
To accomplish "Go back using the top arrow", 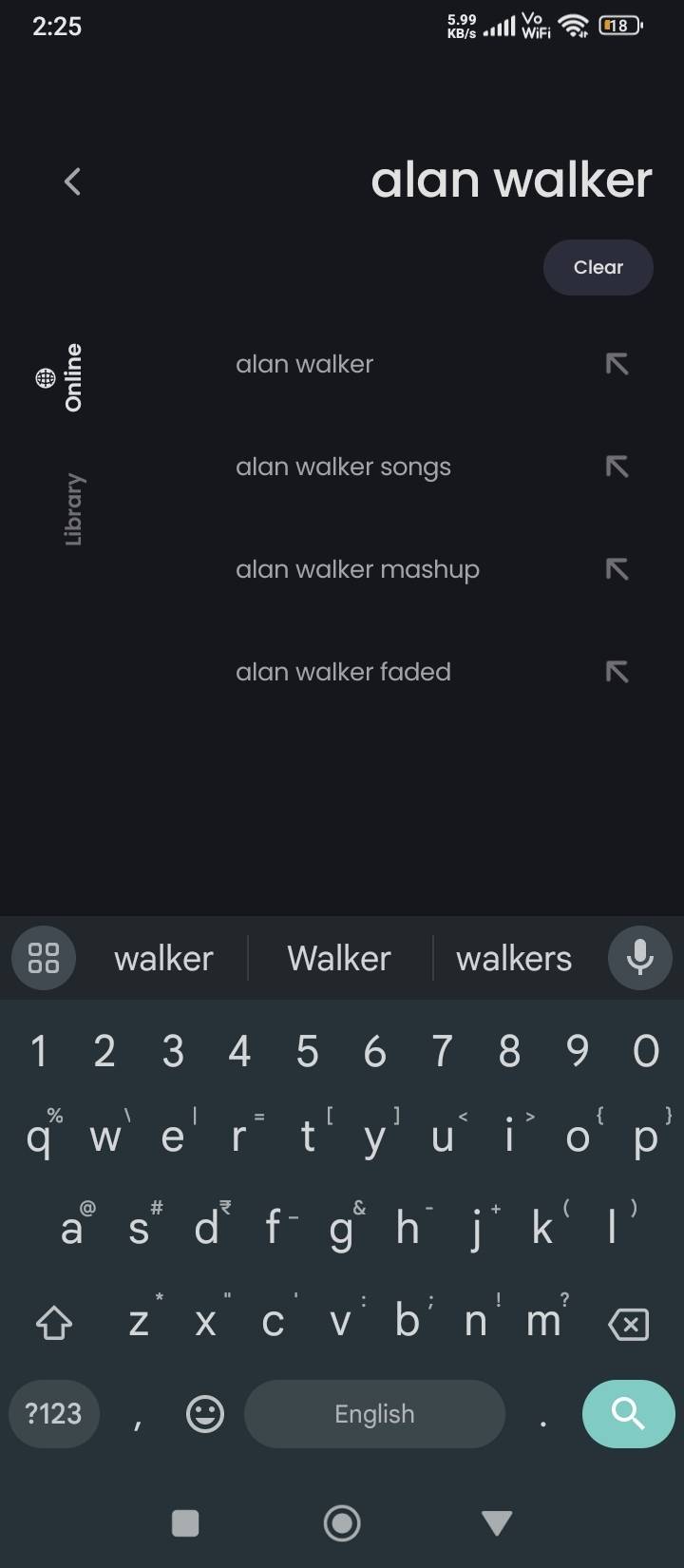I will tap(72, 182).
